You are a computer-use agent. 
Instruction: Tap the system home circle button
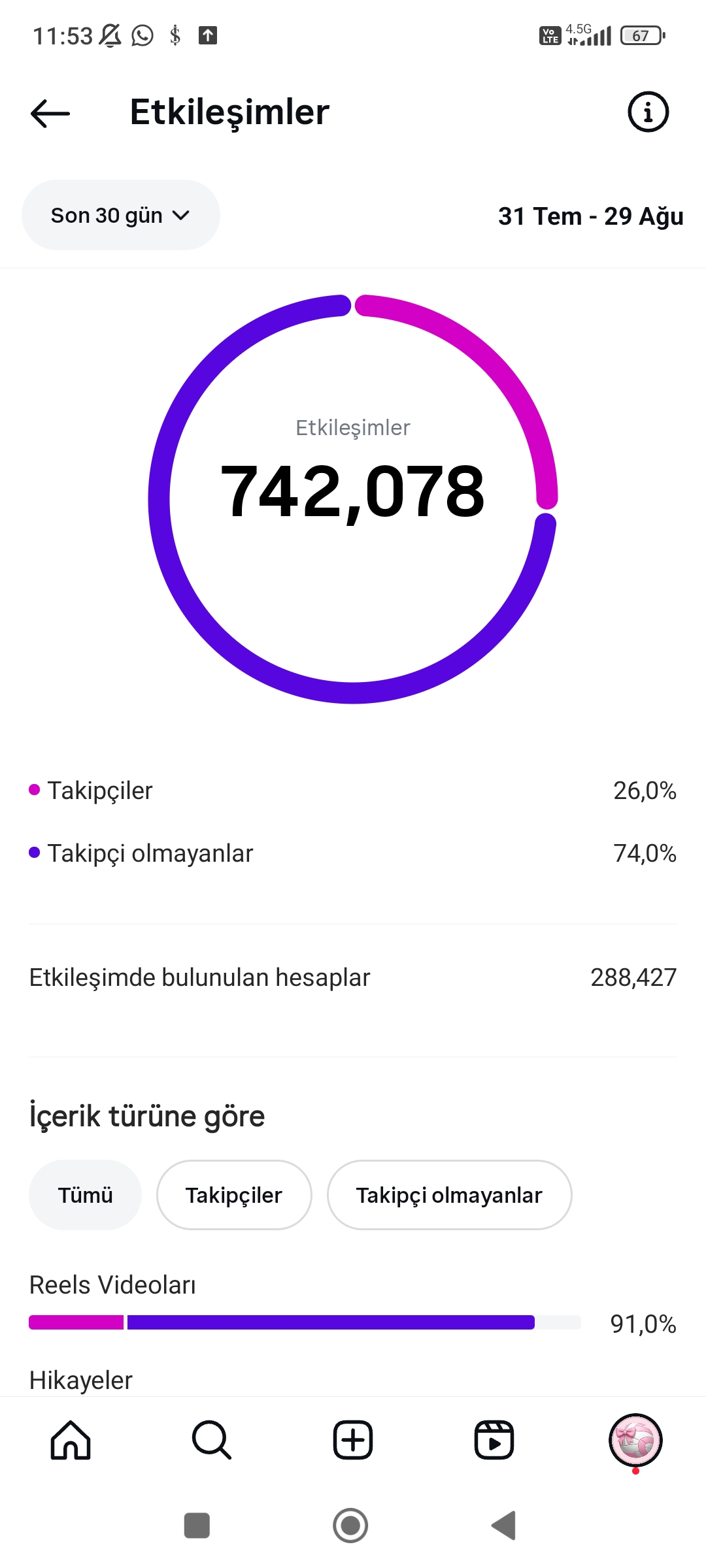350,1526
